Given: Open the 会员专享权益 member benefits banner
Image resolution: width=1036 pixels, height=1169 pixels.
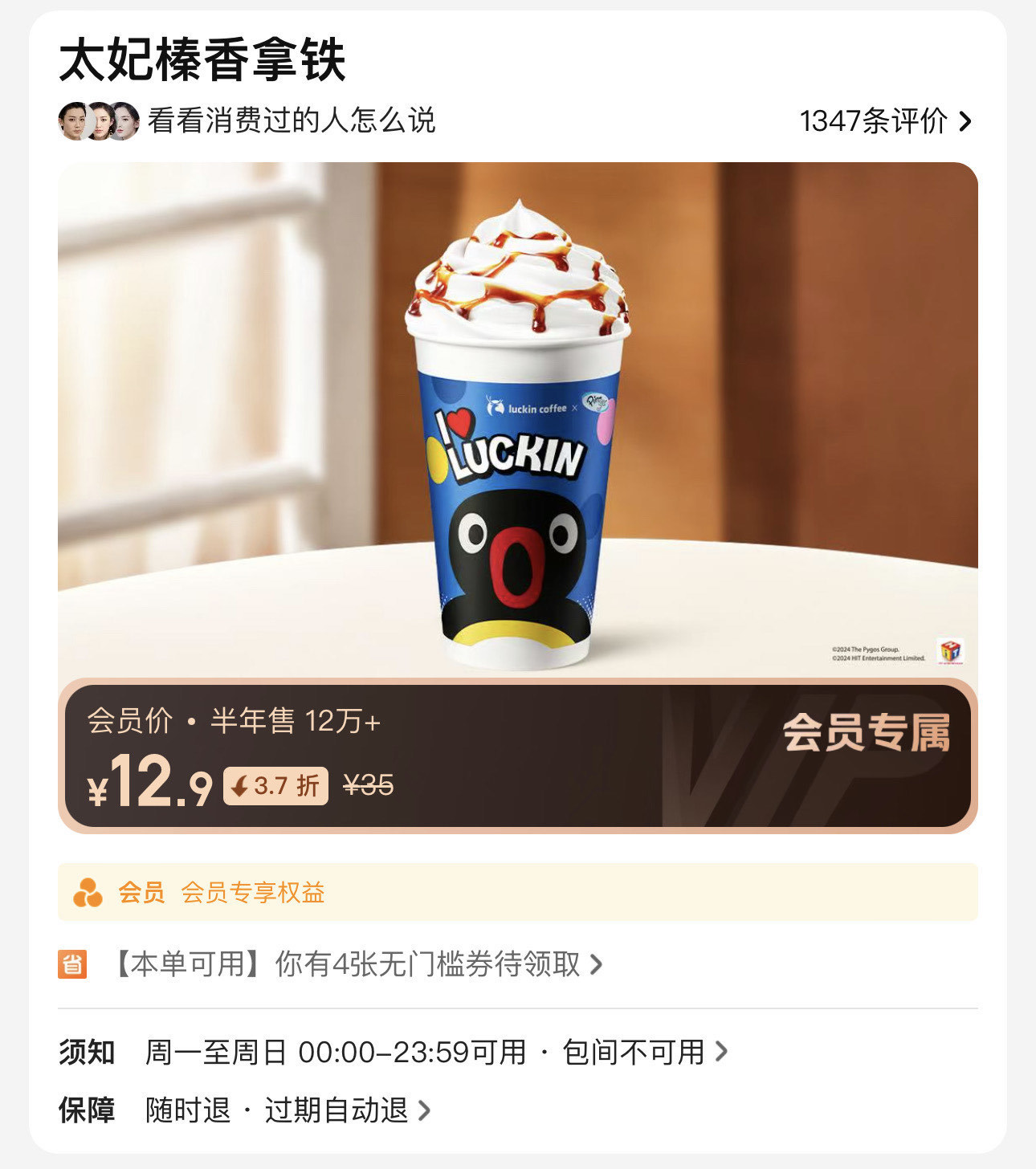Looking at the screenshot, I should point(517,892).
